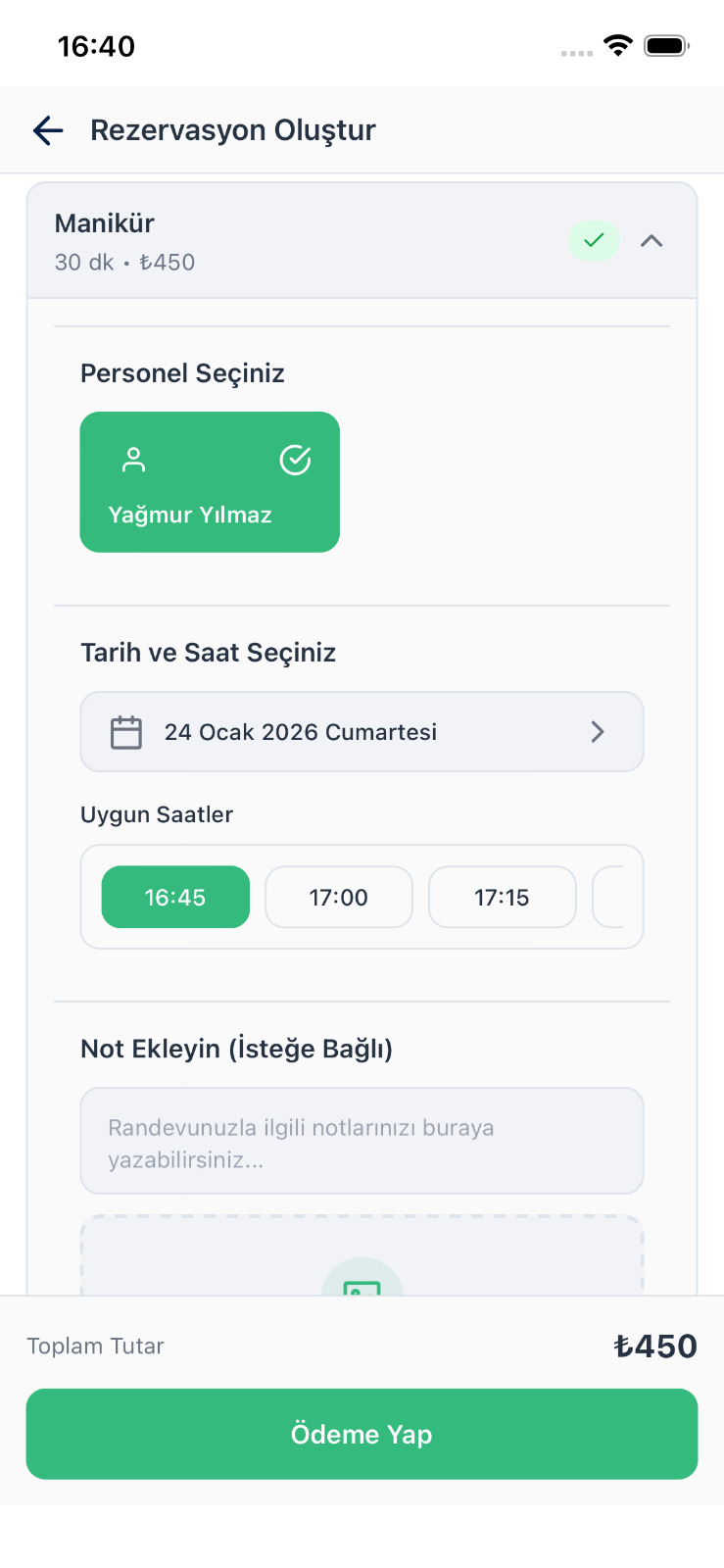This screenshot has width=724, height=1568.
Task: Tap the Wi-Fi icon in the status bar
Action: pyautogui.click(x=618, y=45)
